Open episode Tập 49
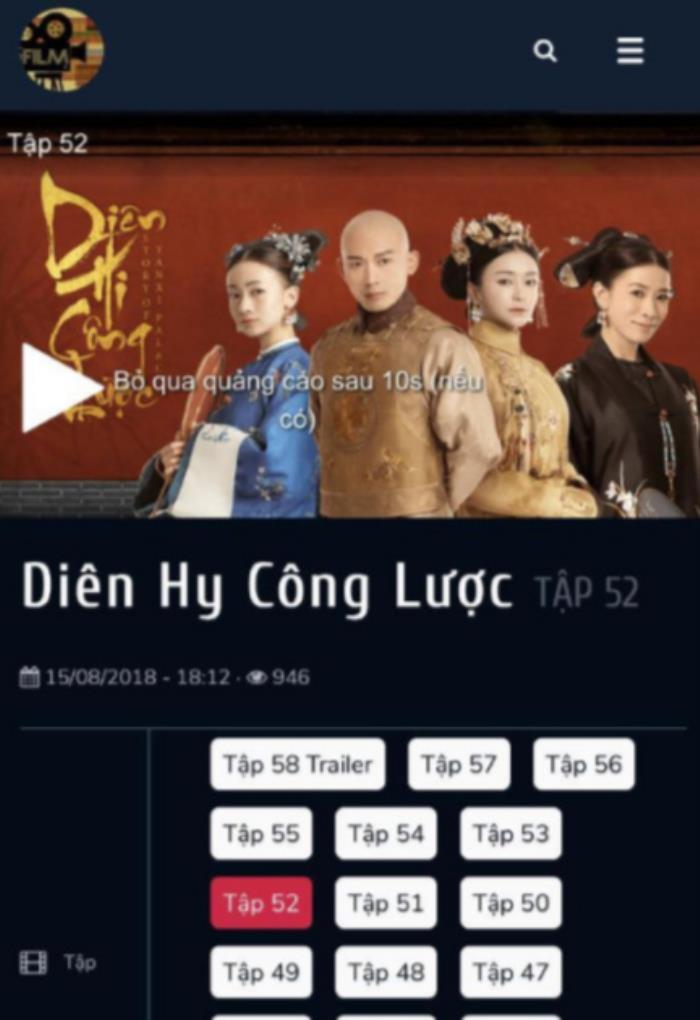Image resolution: width=700 pixels, height=1020 pixels. click(261, 972)
